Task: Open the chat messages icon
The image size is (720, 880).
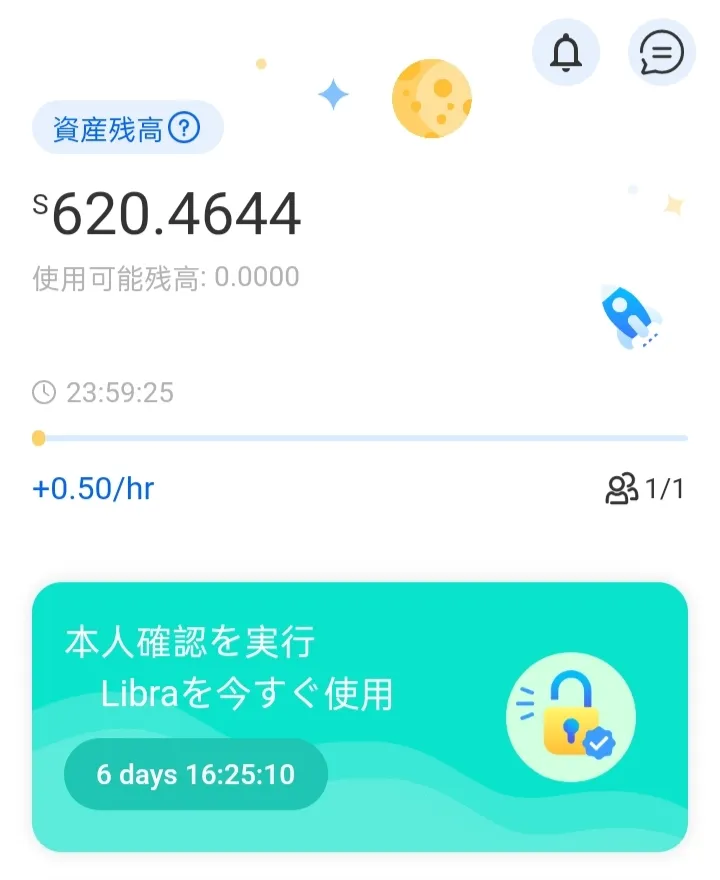Action: pos(661,52)
